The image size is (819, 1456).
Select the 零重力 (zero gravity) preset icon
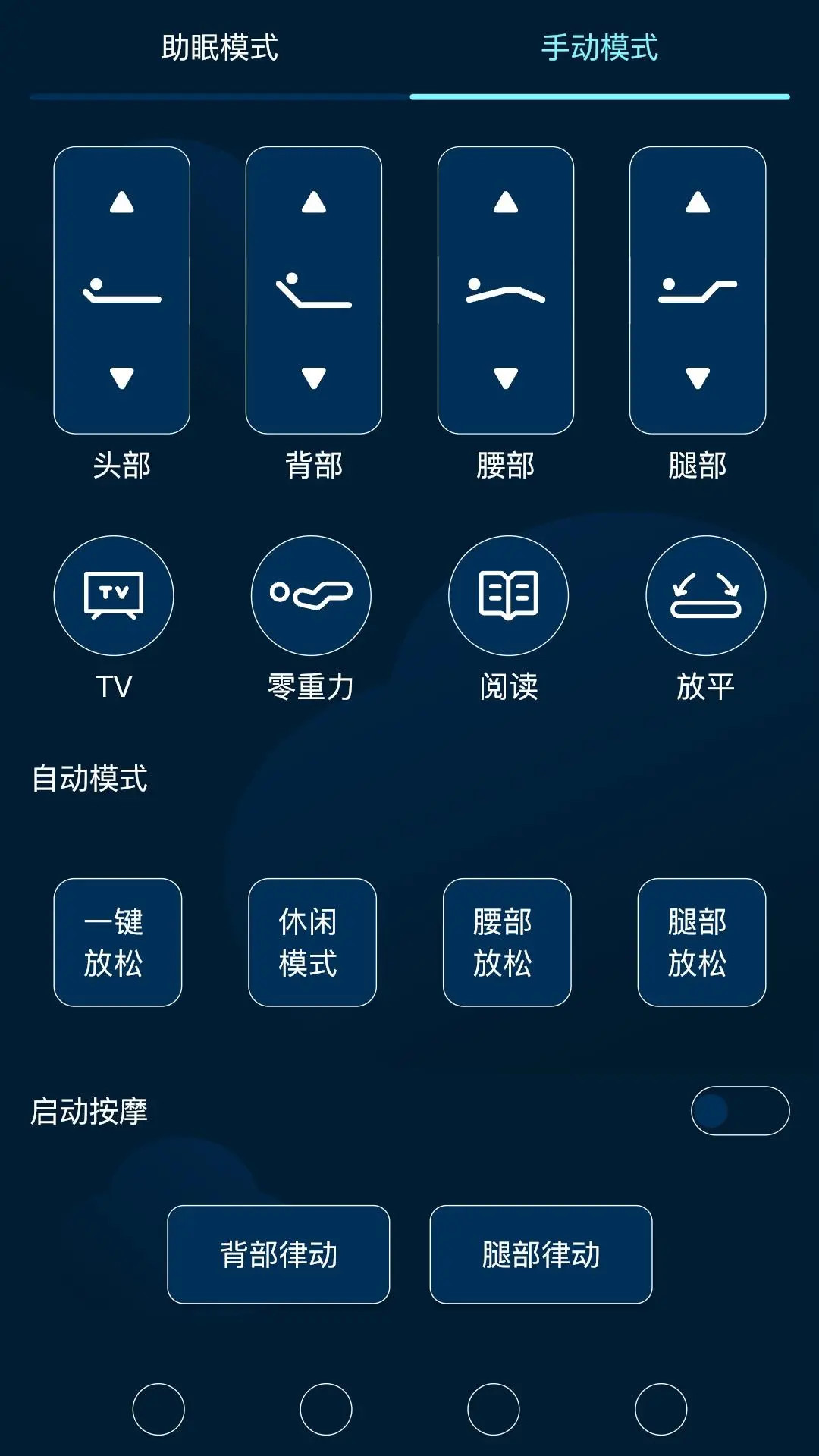coord(310,596)
